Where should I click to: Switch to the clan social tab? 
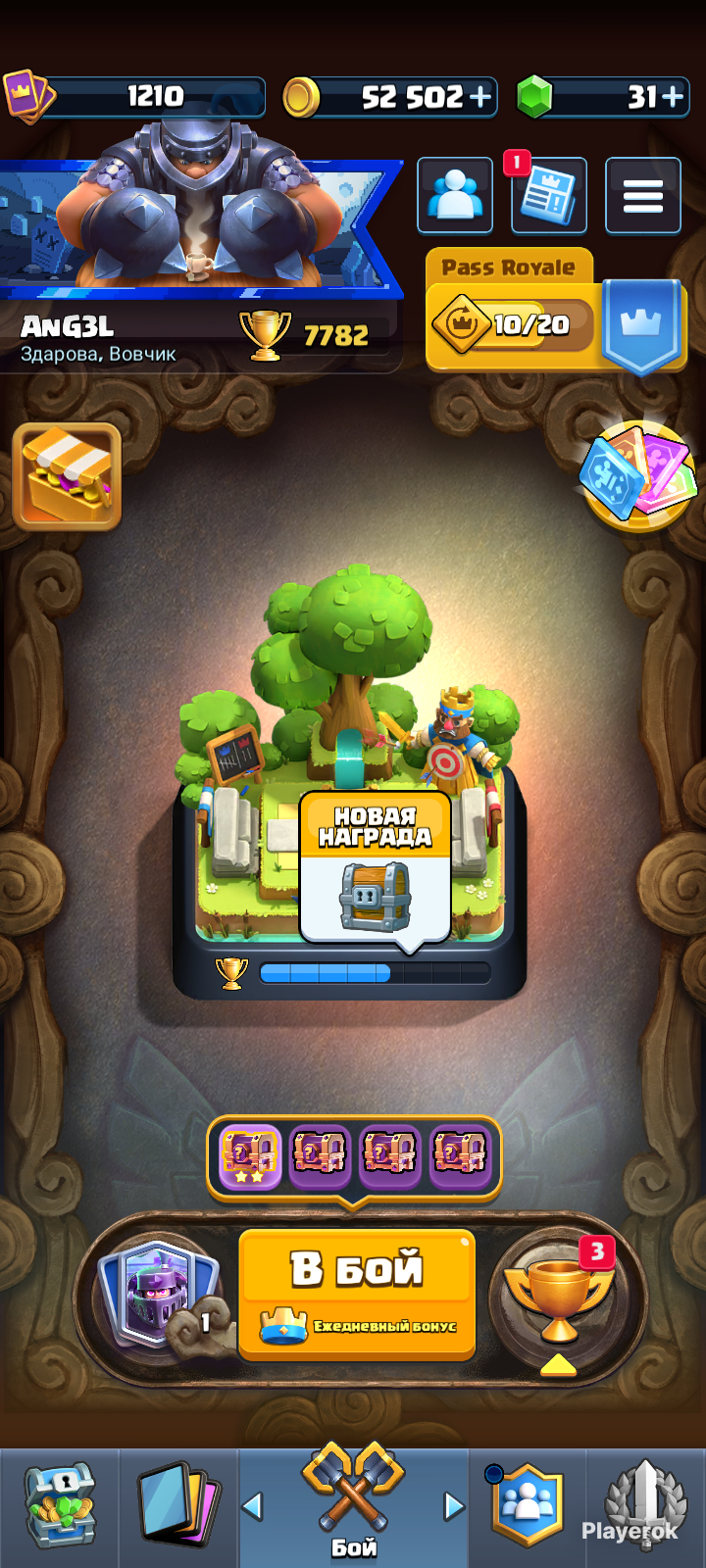click(x=528, y=1507)
